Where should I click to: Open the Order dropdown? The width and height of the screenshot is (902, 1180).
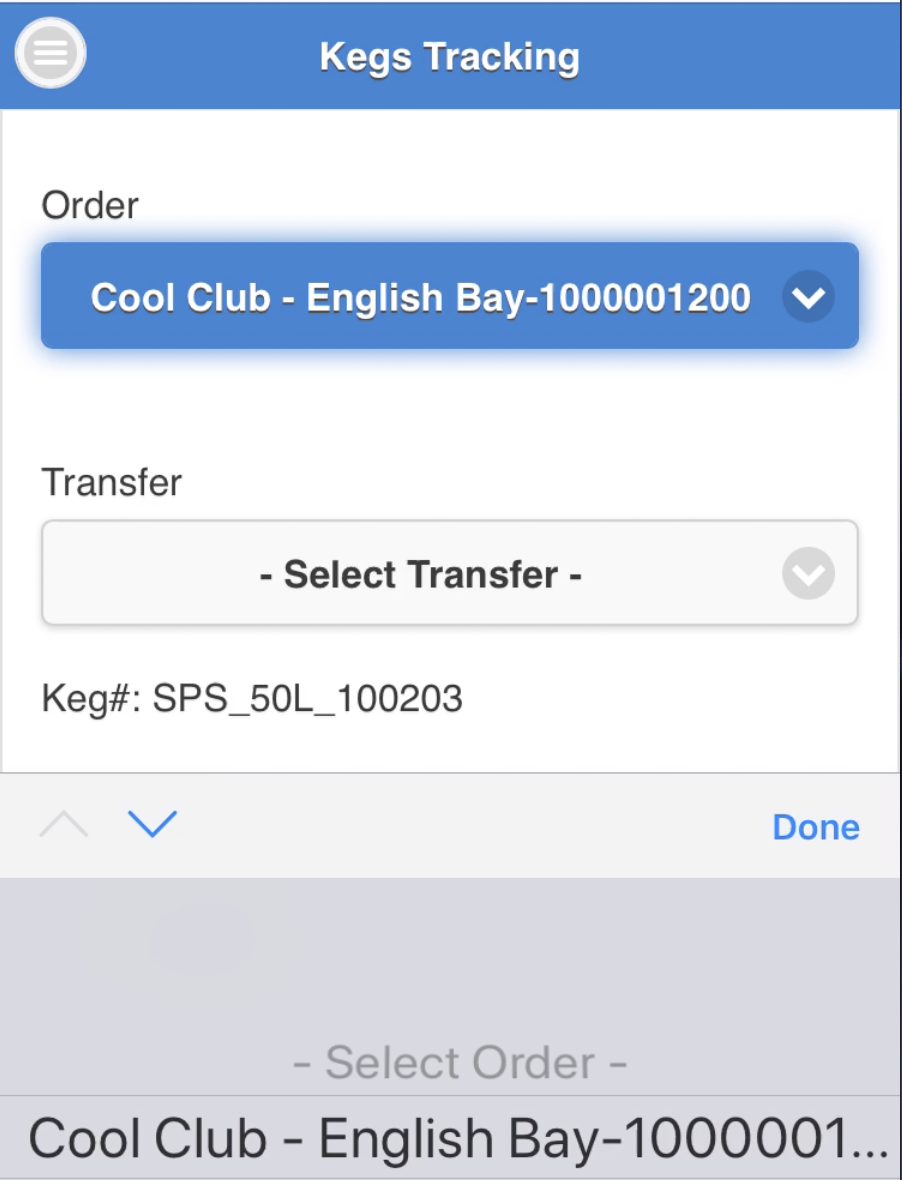pos(449,296)
